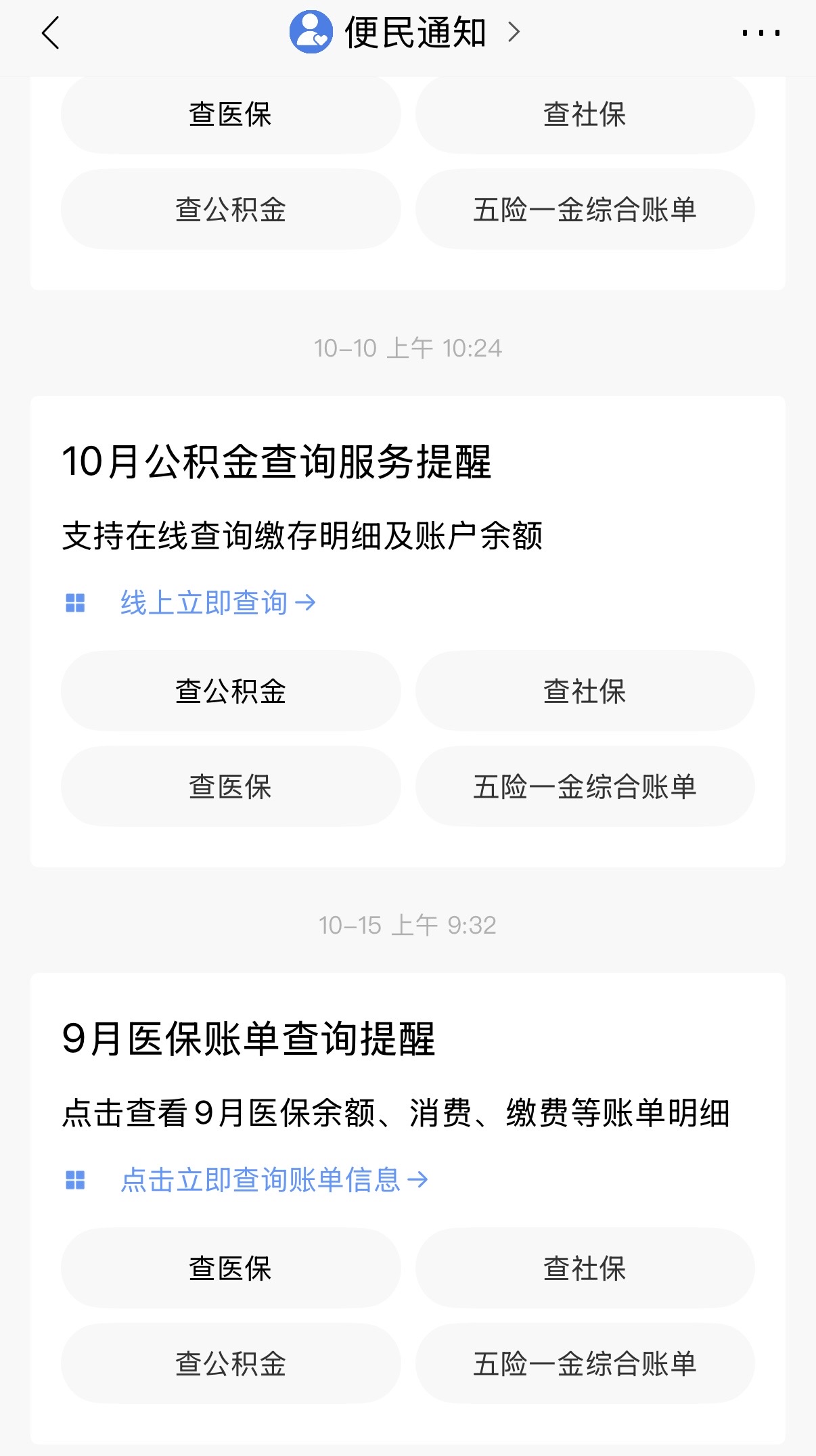The width and height of the screenshot is (816, 1456).
Task: Open the three-dot more menu
Action: [761, 32]
